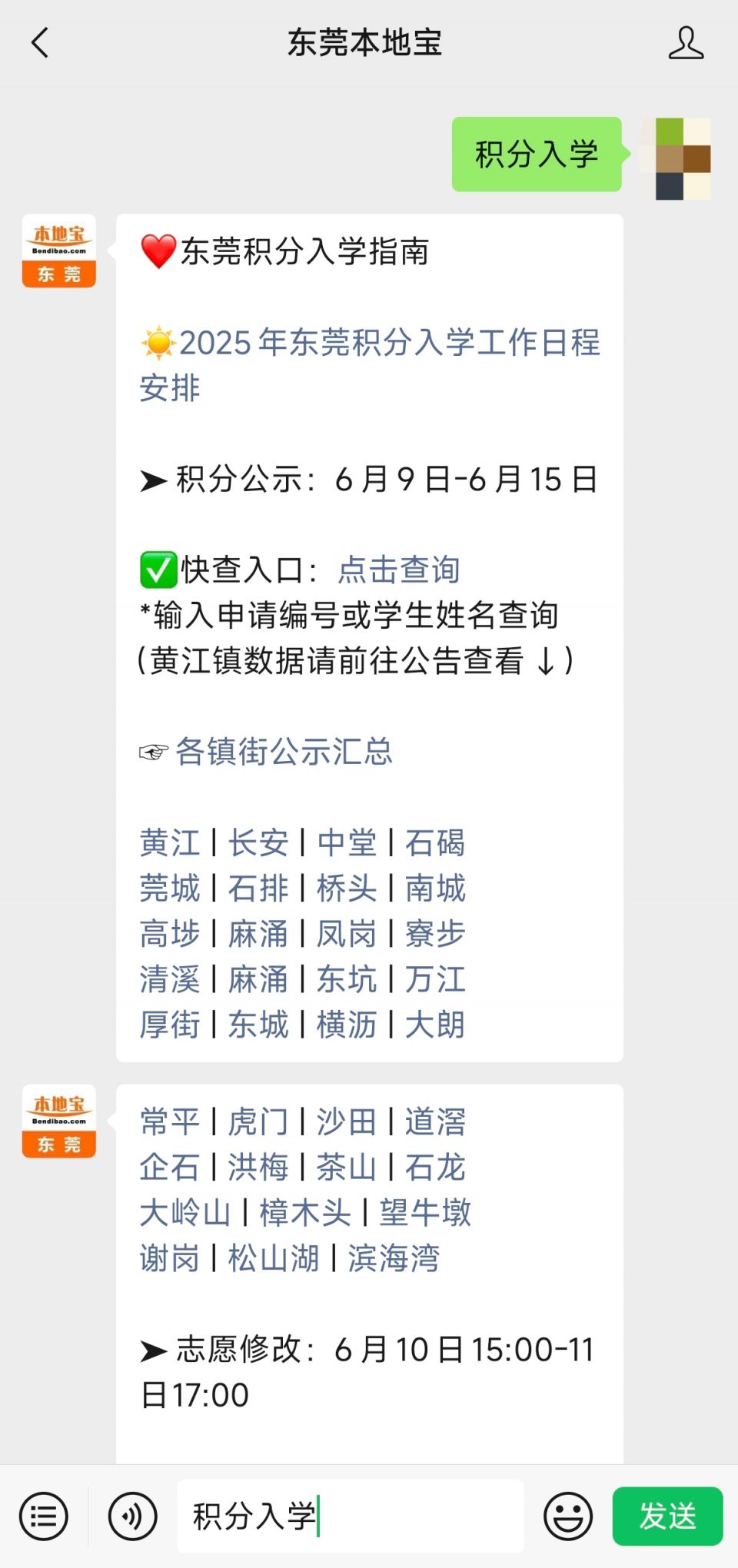
Task: Open the account profile icon
Action: [686, 43]
